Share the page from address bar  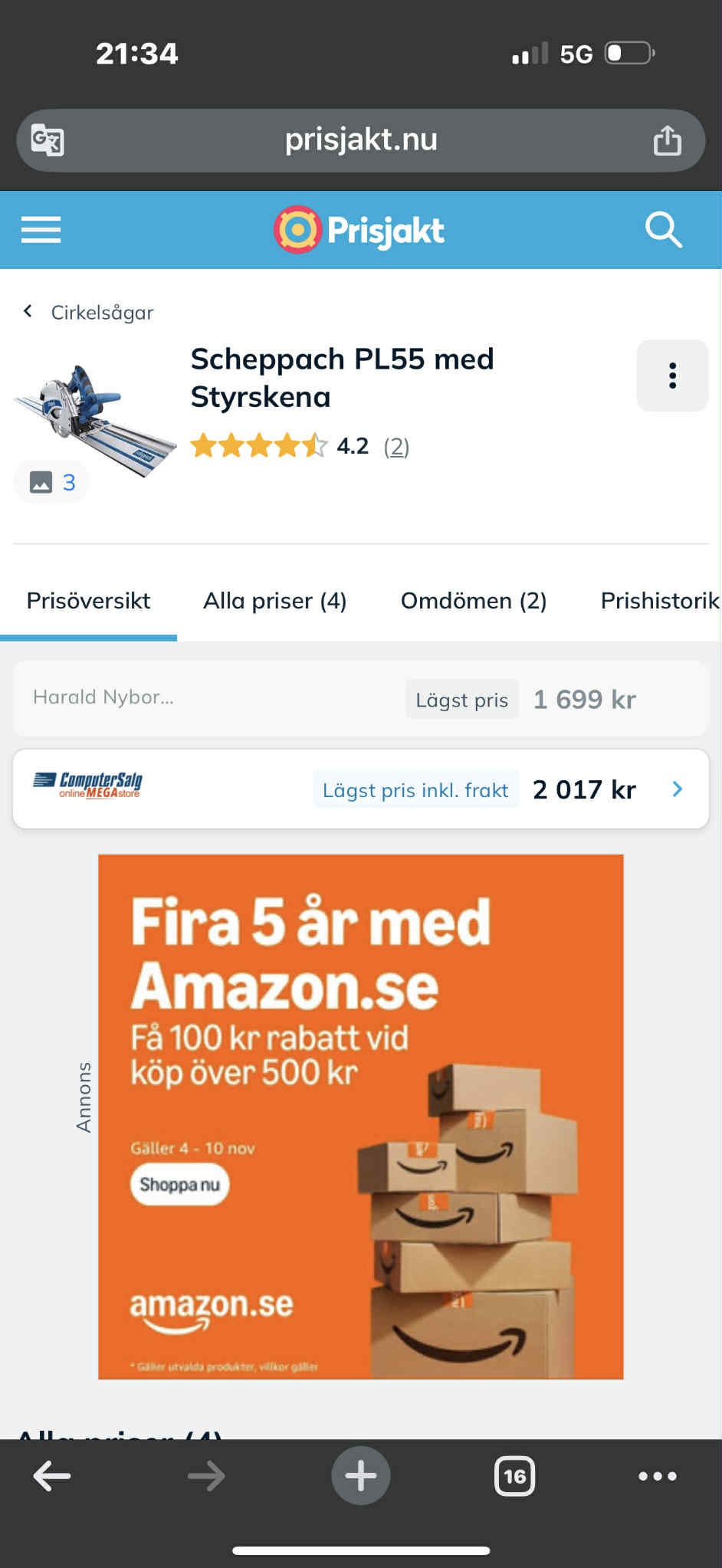pyautogui.click(x=667, y=140)
